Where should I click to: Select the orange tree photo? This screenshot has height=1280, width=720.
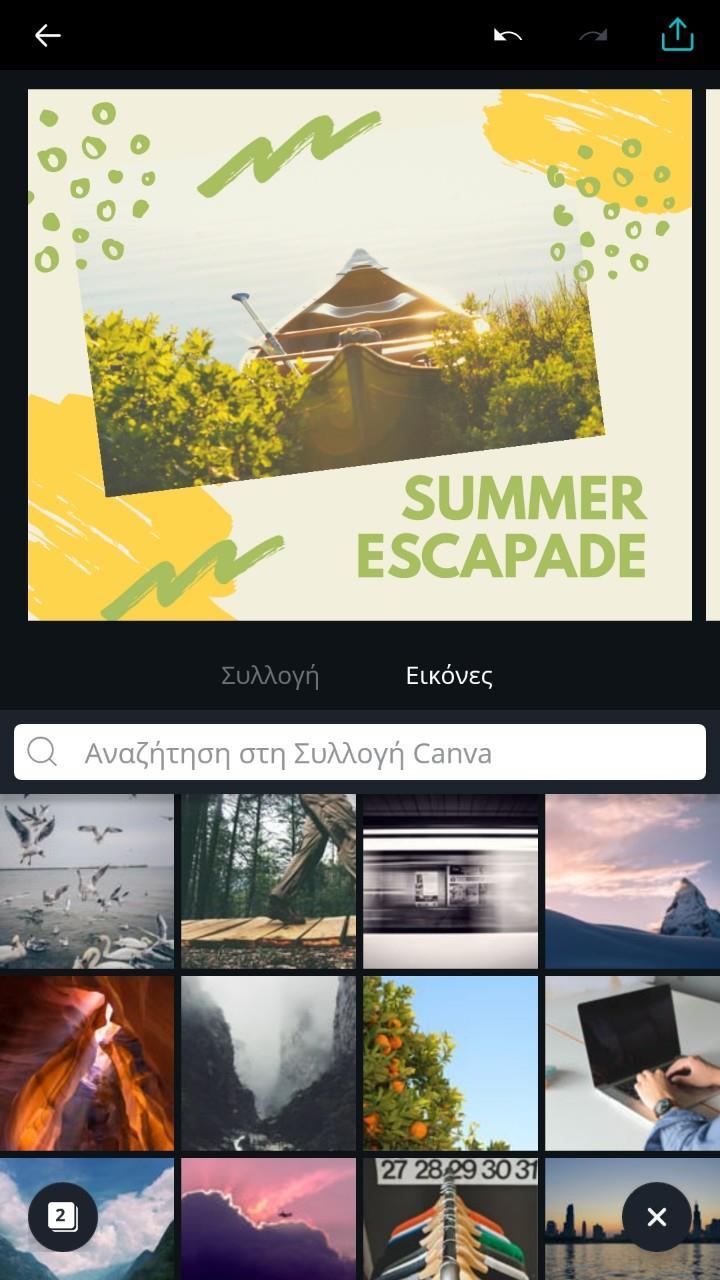point(450,1063)
